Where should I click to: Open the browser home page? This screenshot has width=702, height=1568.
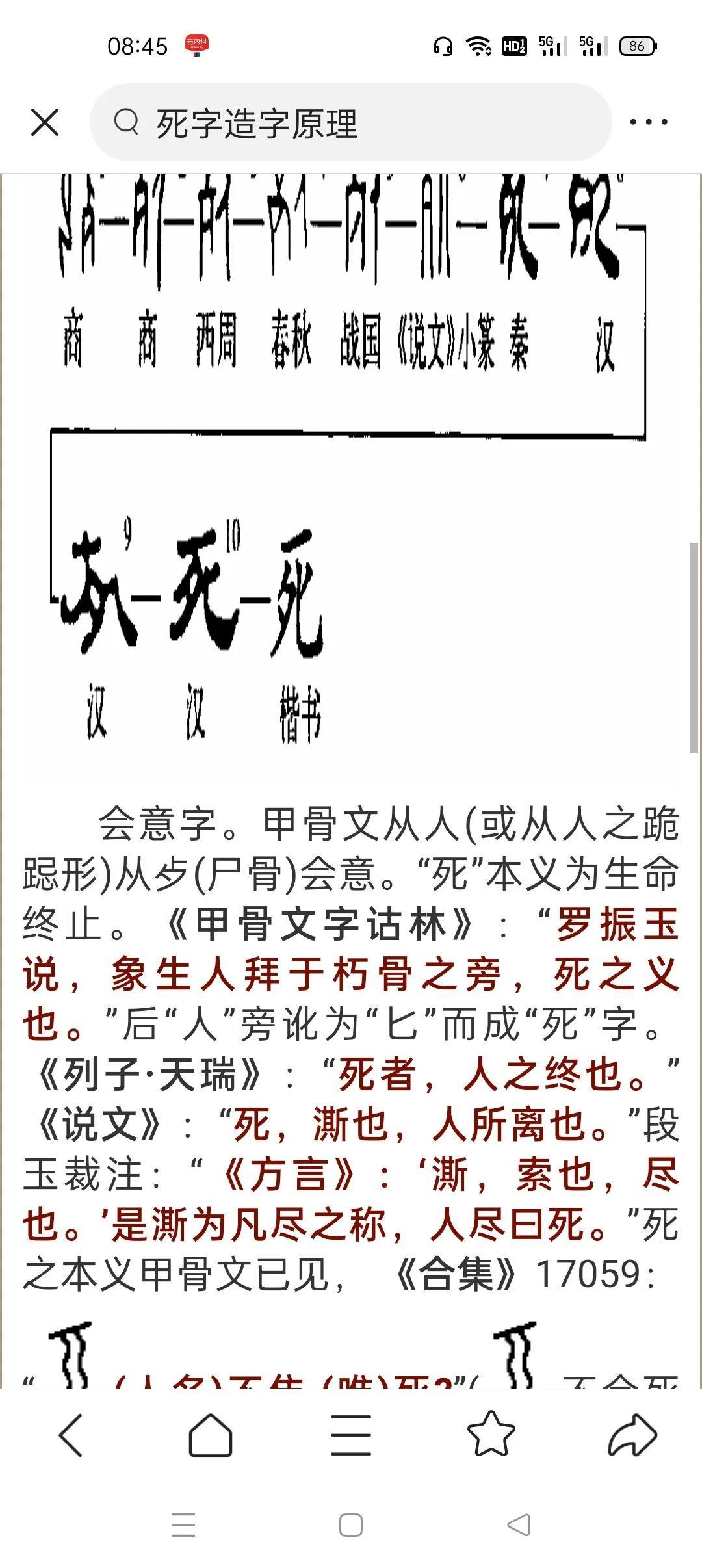point(210,1435)
